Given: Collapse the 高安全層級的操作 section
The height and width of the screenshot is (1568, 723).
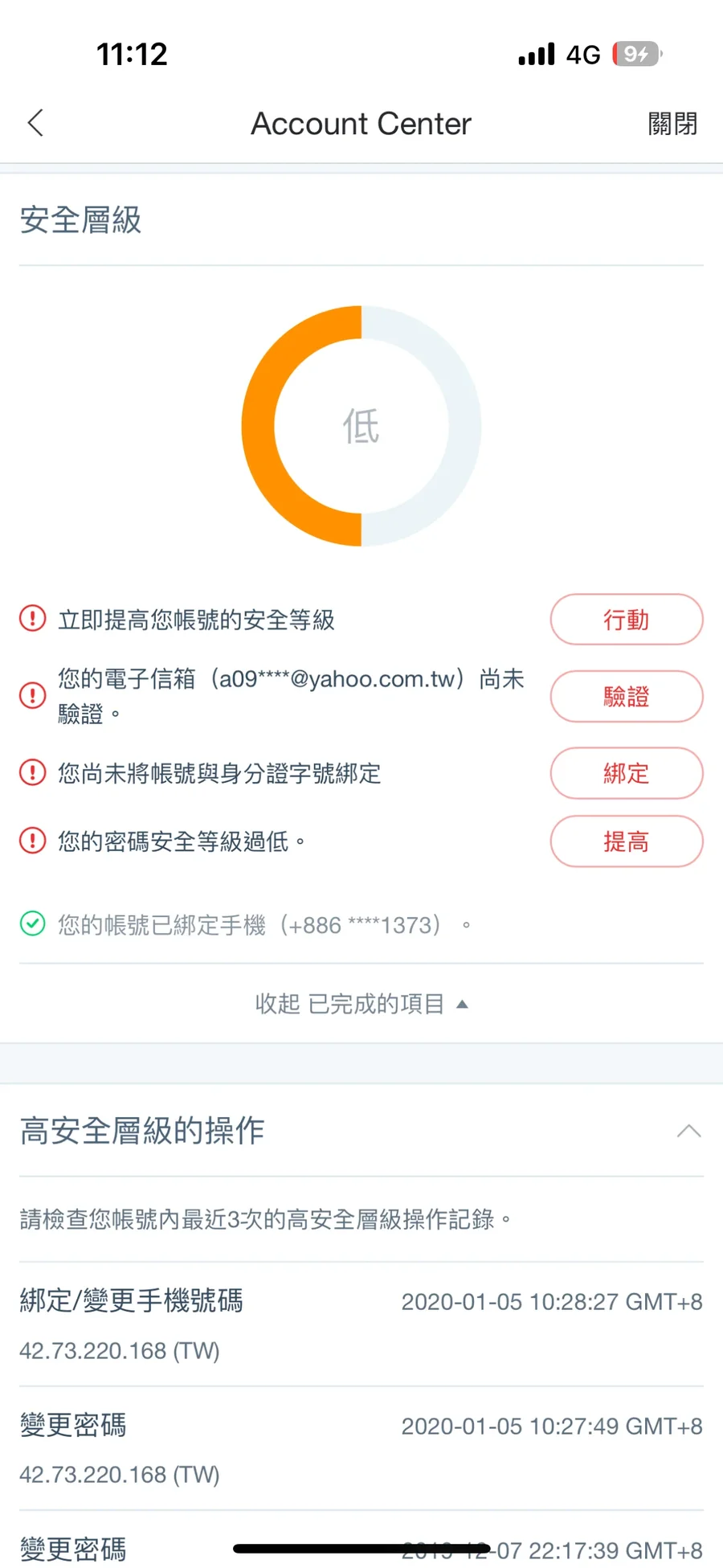Looking at the screenshot, I should (688, 1132).
